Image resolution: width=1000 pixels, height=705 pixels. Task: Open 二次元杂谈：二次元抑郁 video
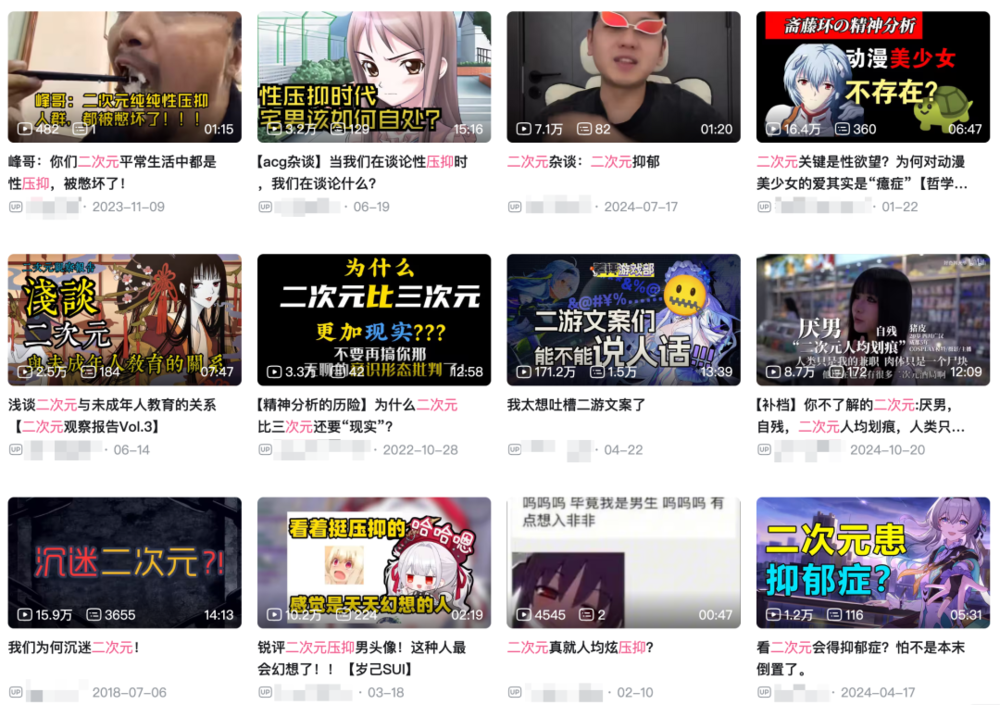[623, 77]
